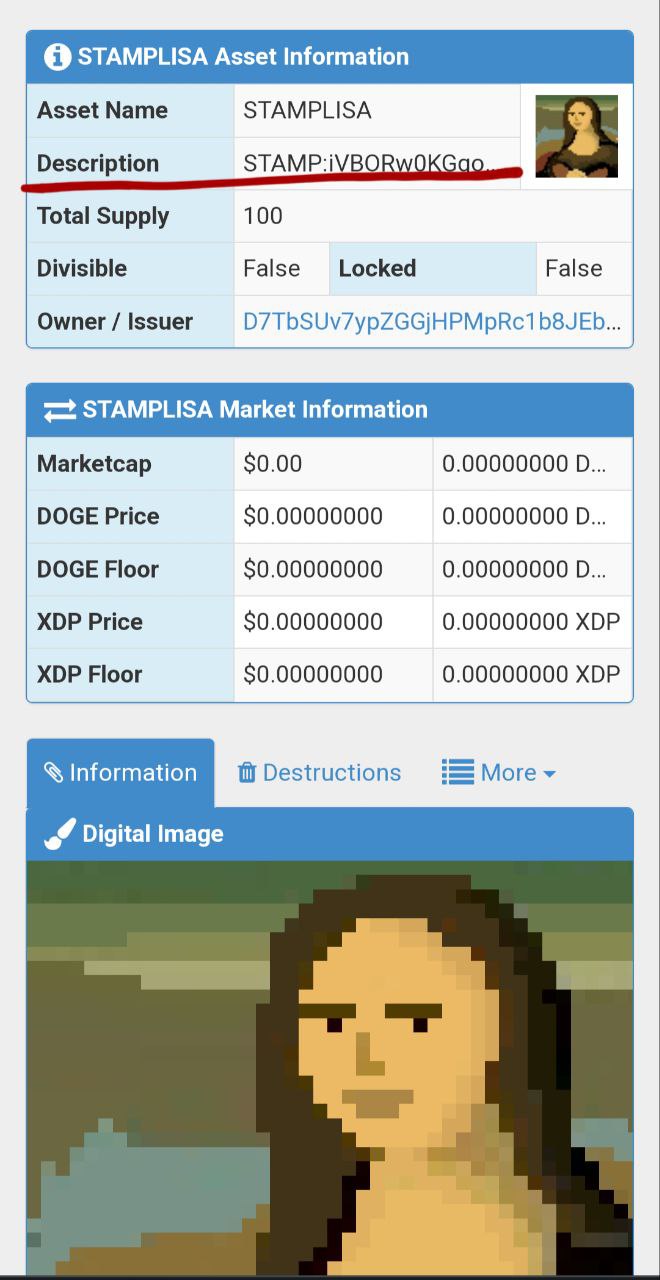Expand the More dropdown menu
Viewport: 660px width, 1280px height.
point(498,773)
